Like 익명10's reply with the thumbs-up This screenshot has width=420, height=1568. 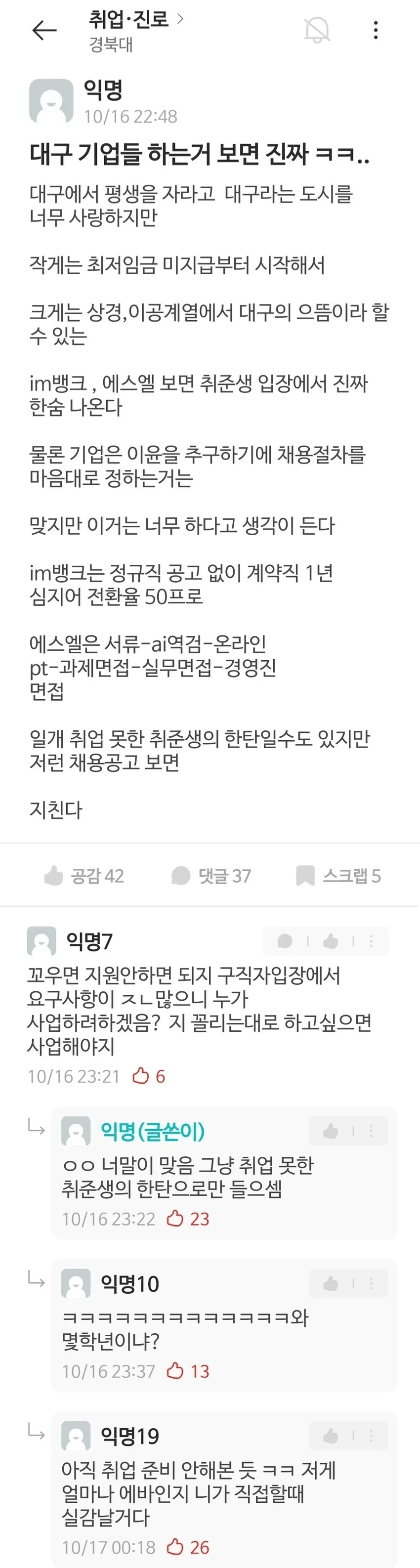coord(331,1284)
